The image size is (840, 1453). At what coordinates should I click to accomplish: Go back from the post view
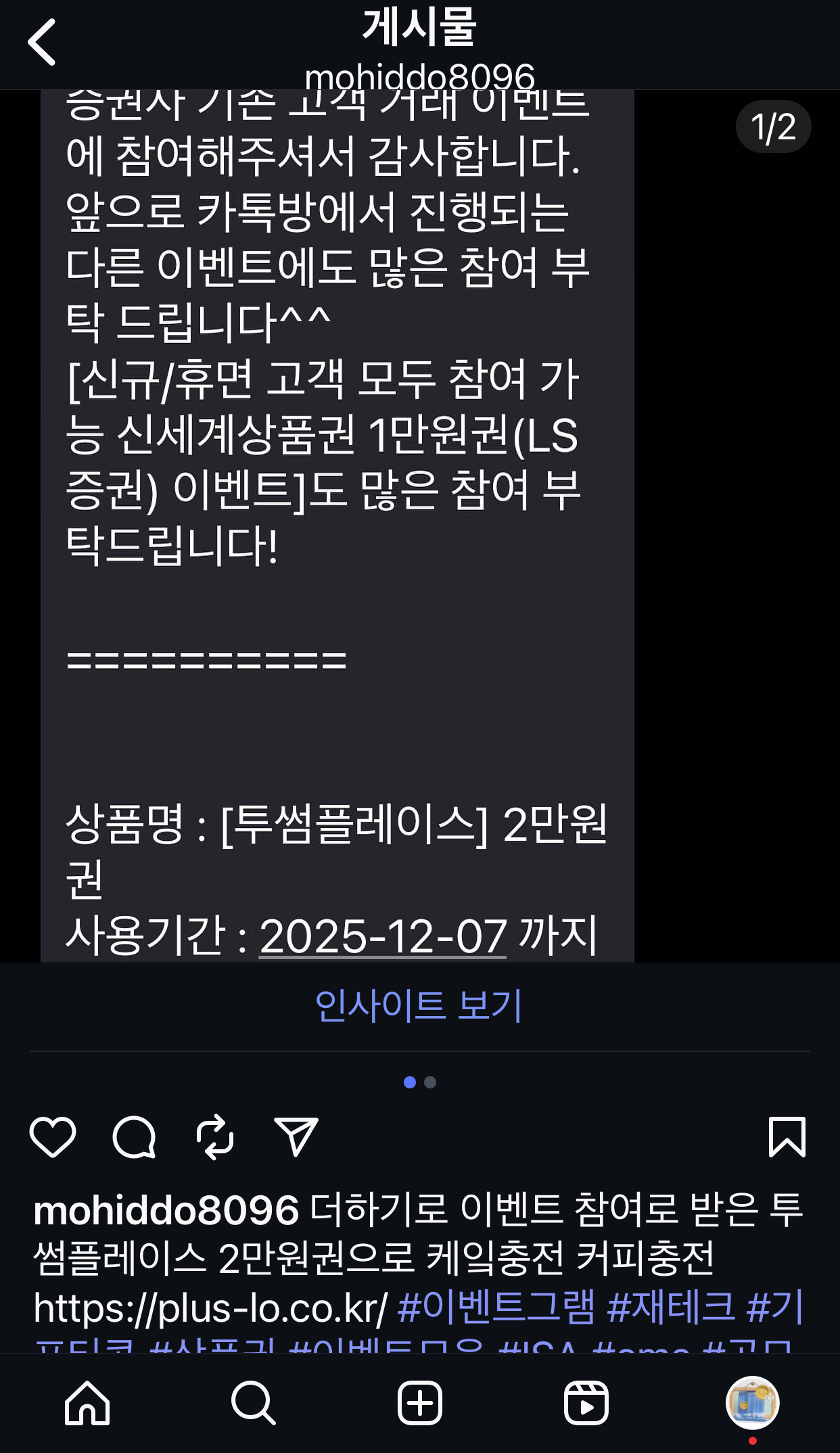click(42, 42)
